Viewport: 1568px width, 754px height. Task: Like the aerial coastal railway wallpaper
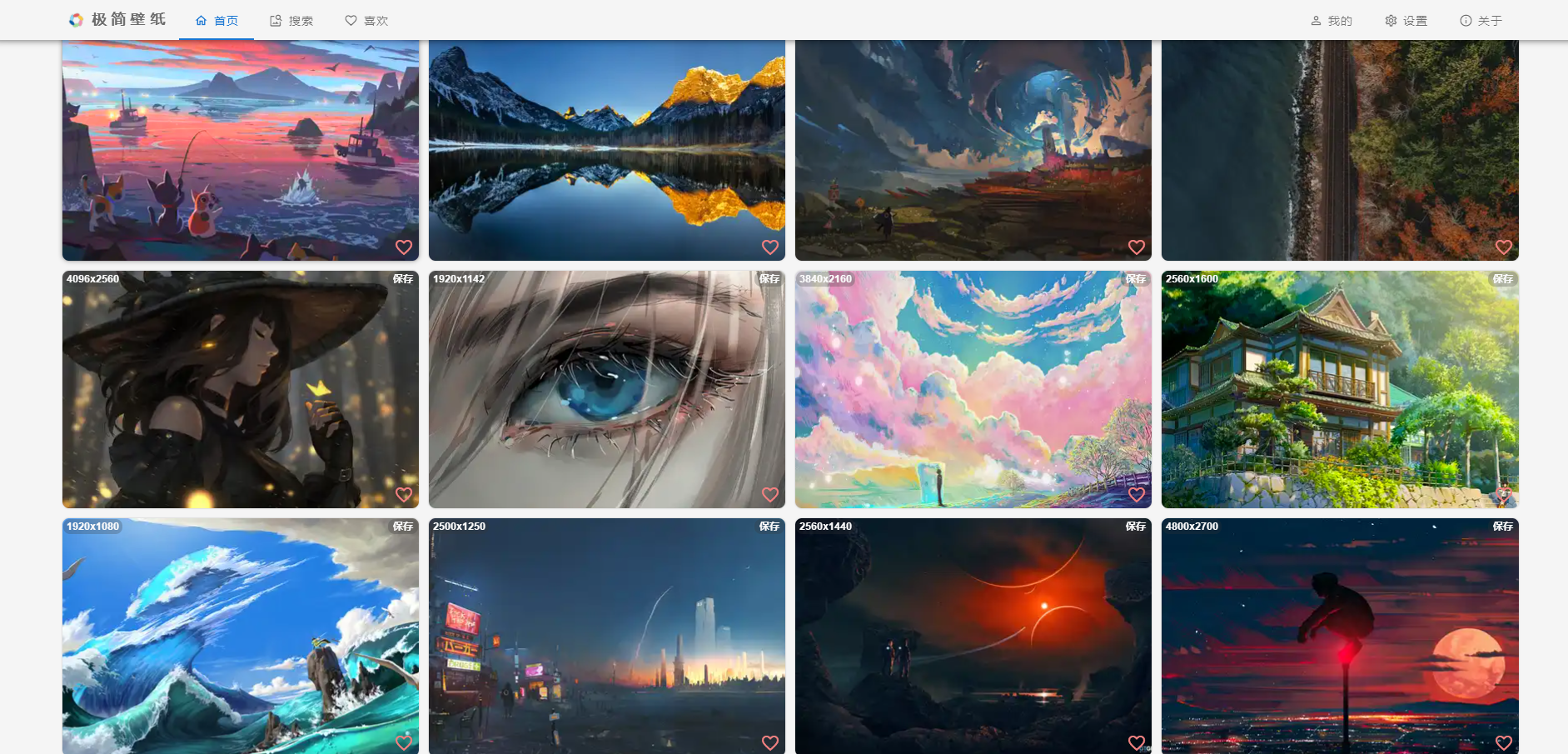pos(1503,247)
